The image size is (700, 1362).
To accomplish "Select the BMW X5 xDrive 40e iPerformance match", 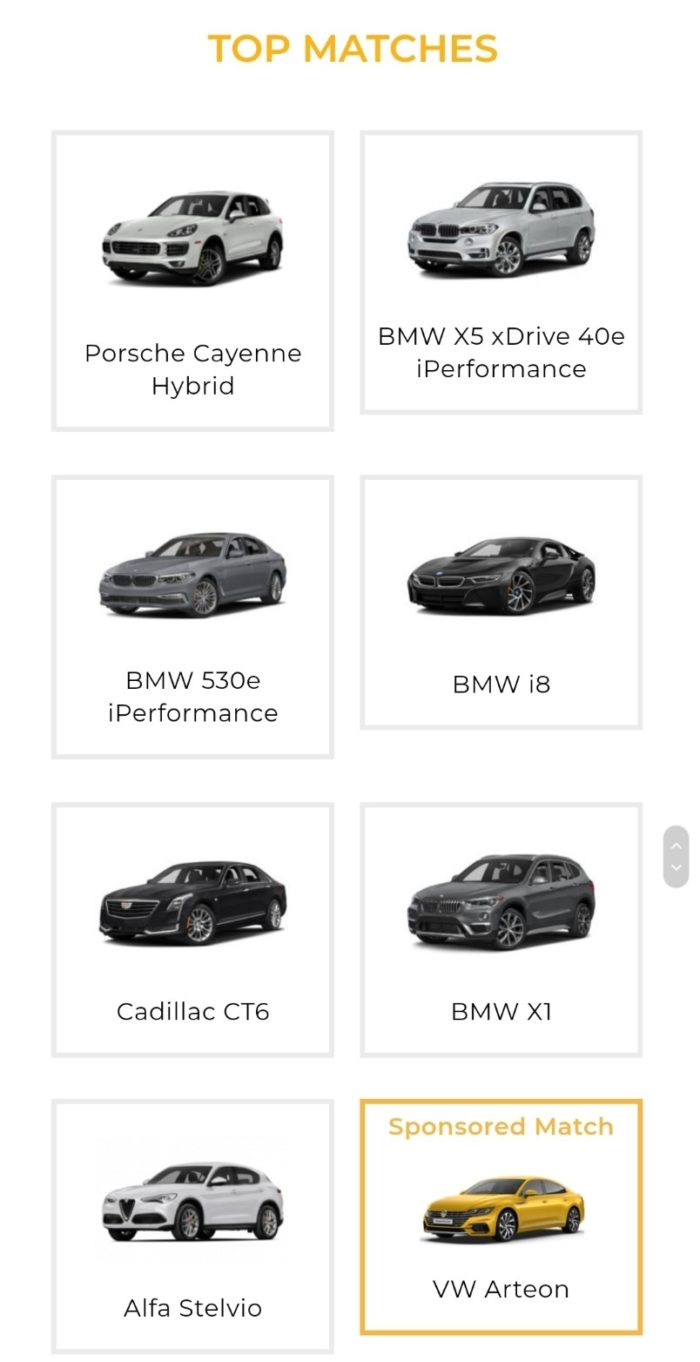I will coord(501,272).
